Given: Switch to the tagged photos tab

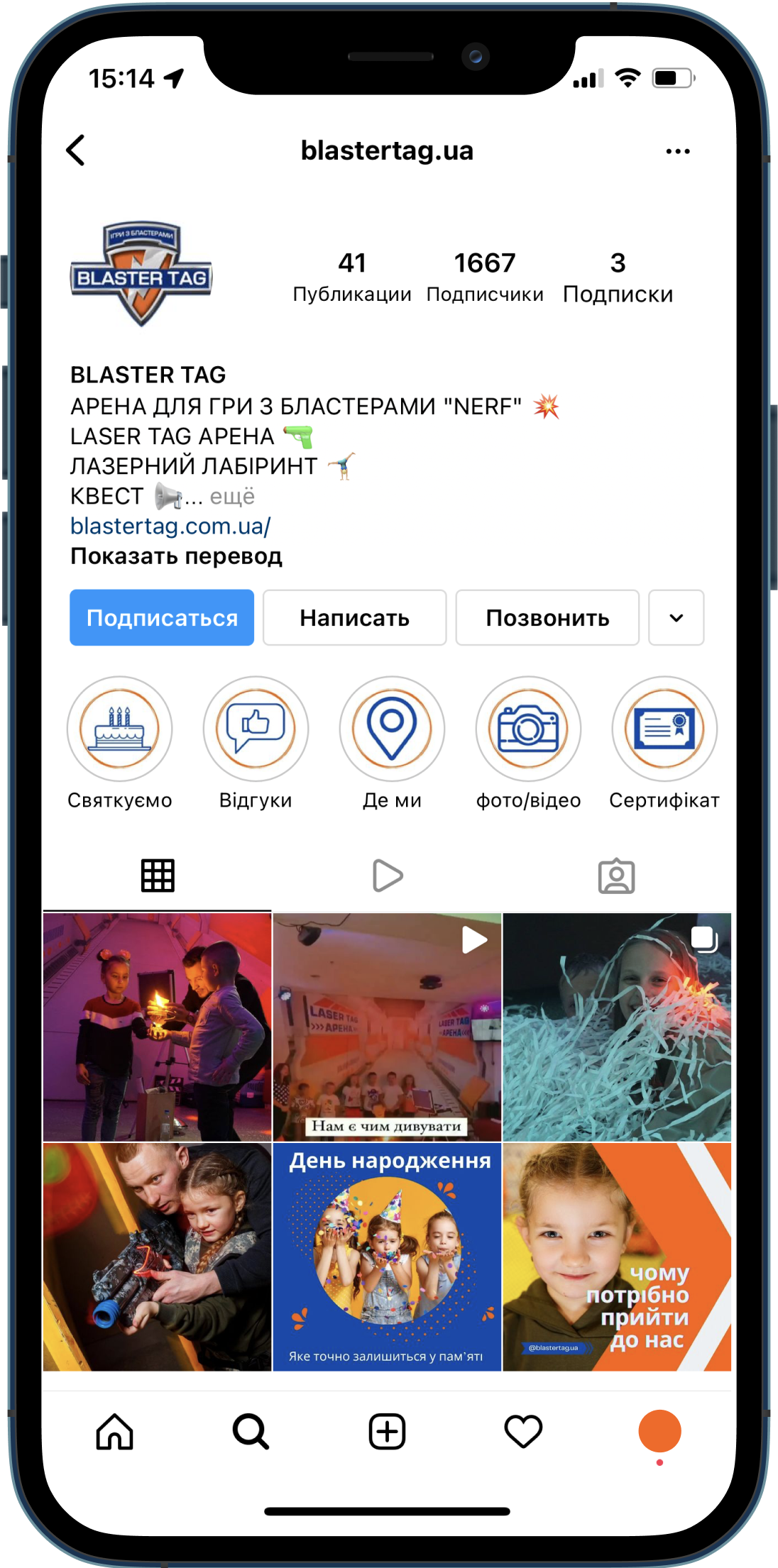Looking at the screenshot, I should [616, 876].
